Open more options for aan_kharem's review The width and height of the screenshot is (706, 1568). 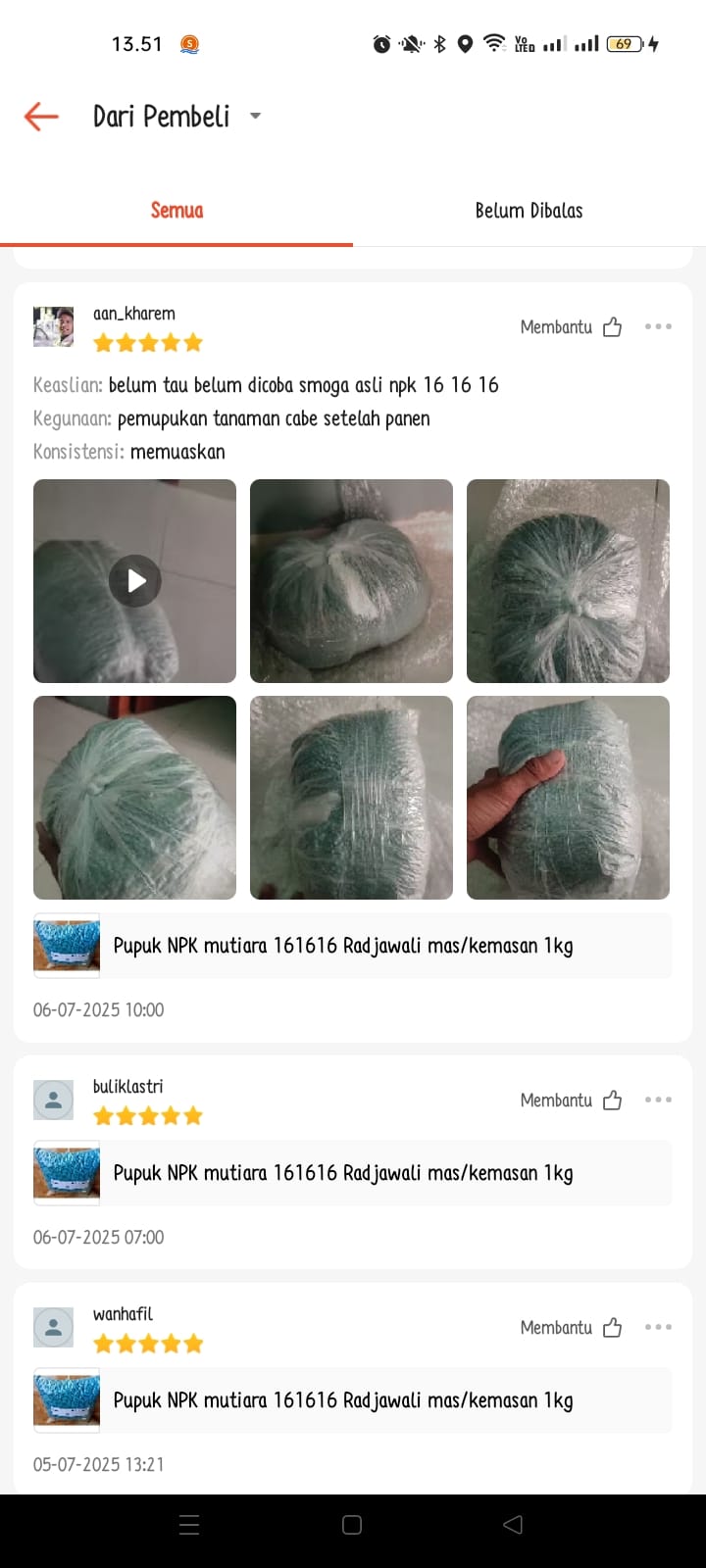(x=658, y=327)
